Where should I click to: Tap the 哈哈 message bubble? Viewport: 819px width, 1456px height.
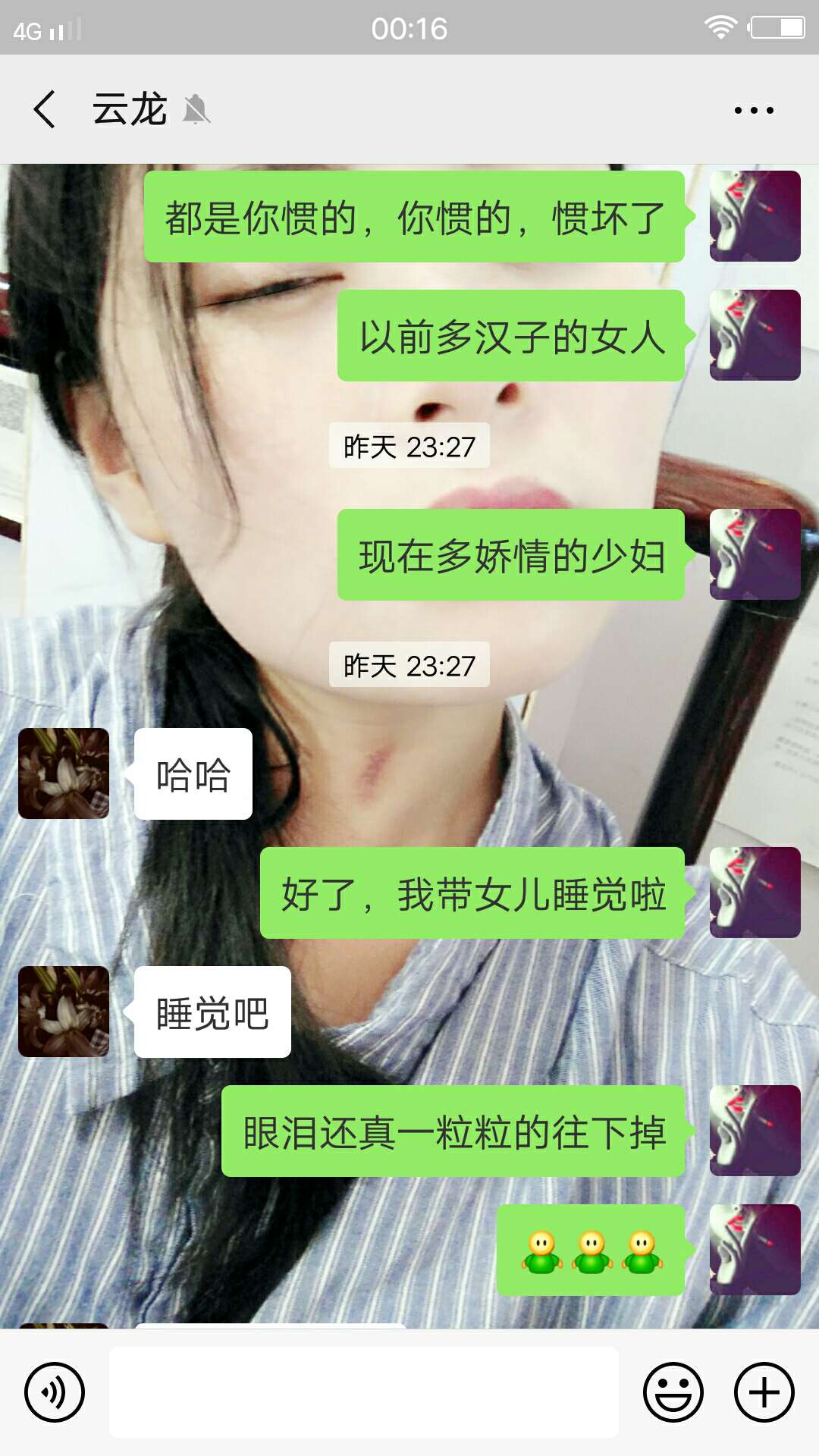[x=192, y=773]
